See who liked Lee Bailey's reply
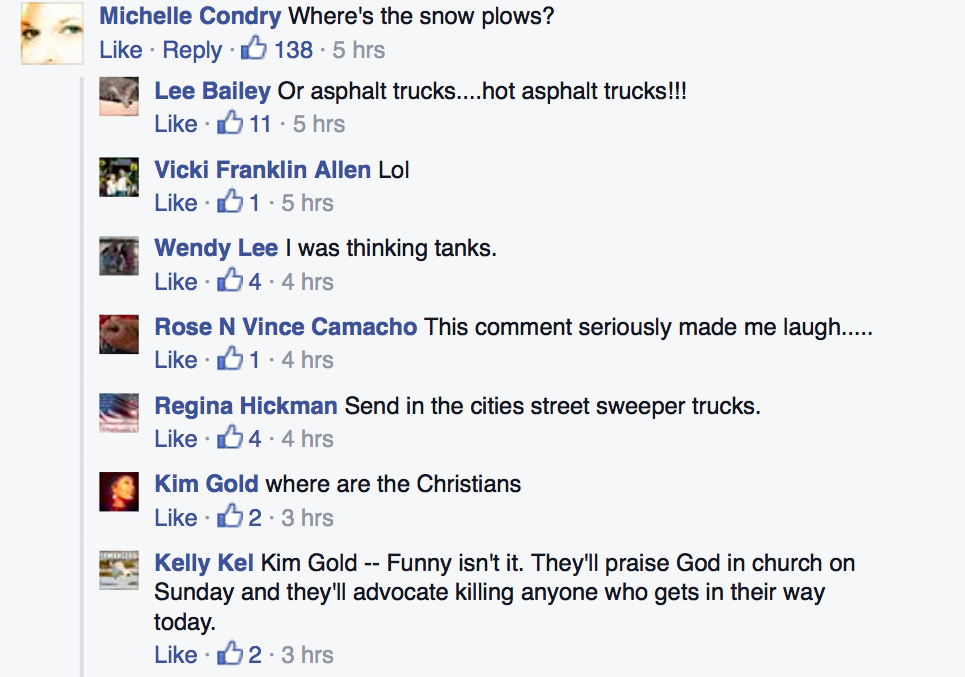This screenshot has width=965, height=677. 246,124
